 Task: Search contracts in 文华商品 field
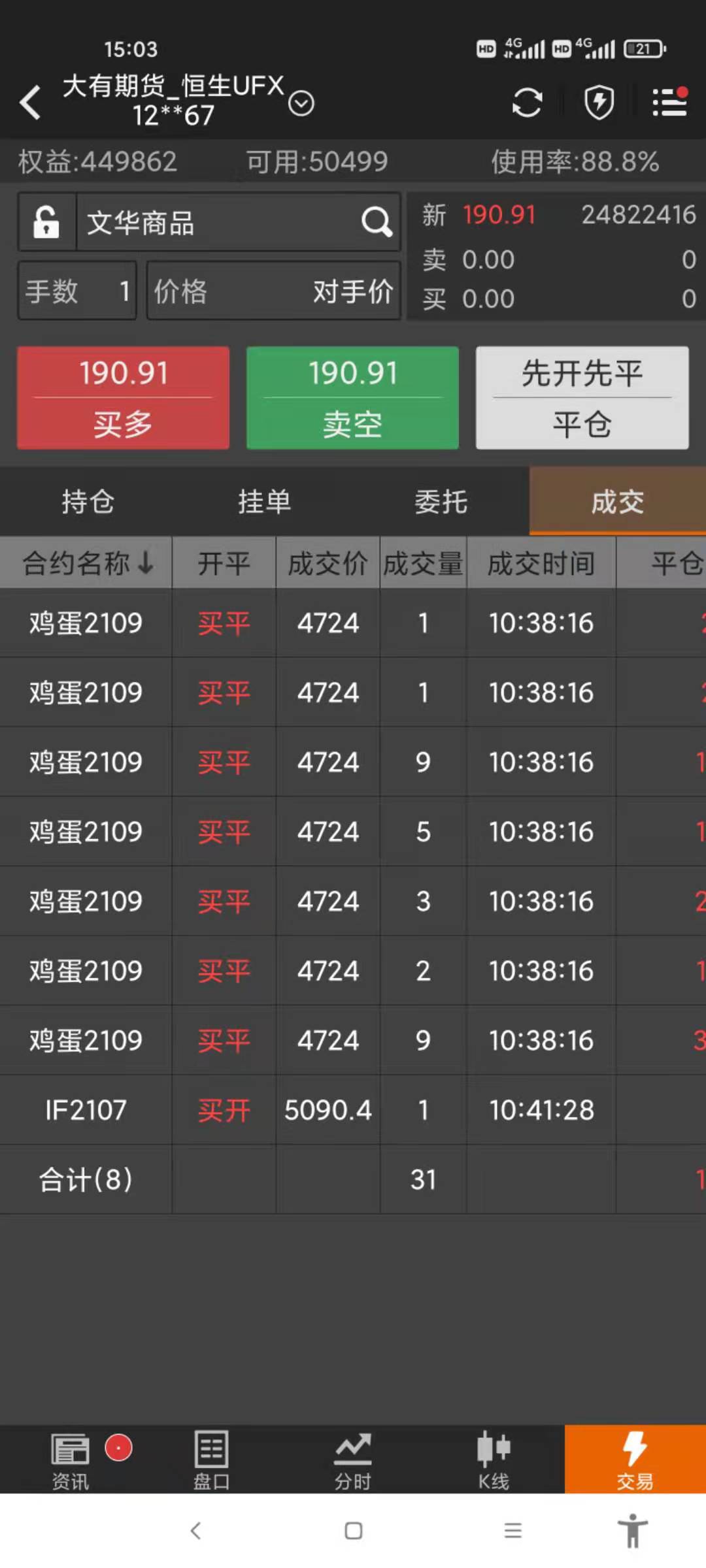[239, 222]
